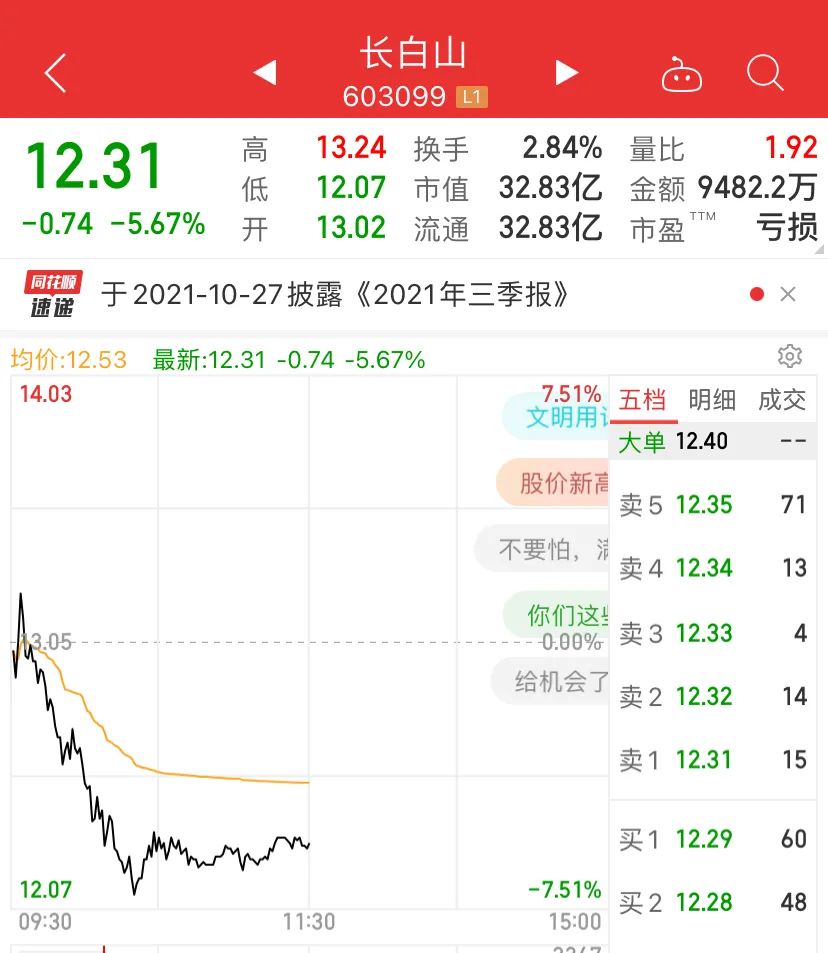
Task: Open chart settings gear
Action: (790, 356)
